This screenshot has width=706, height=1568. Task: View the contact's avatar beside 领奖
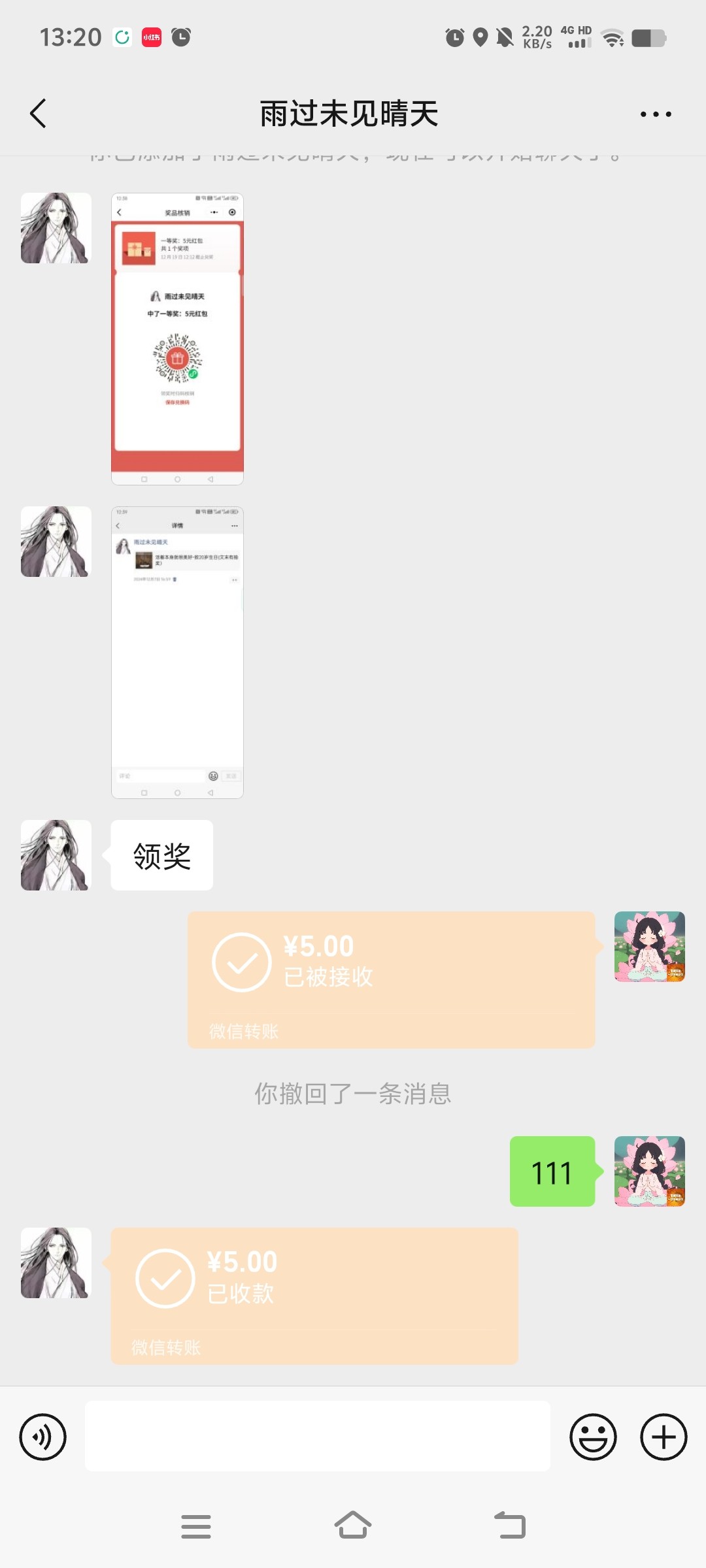pos(56,855)
